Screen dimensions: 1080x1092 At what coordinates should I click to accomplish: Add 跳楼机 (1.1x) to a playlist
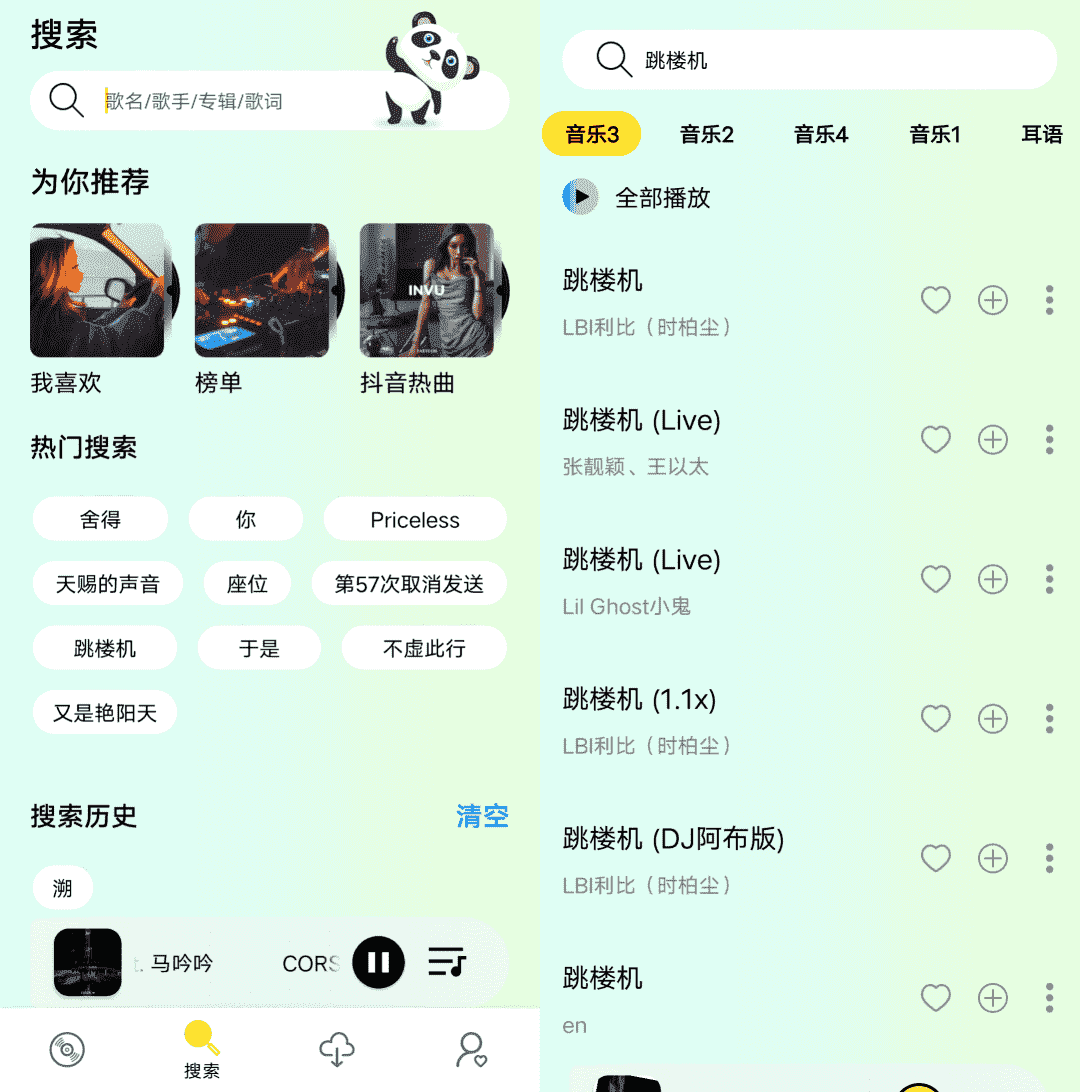point(992,718)
